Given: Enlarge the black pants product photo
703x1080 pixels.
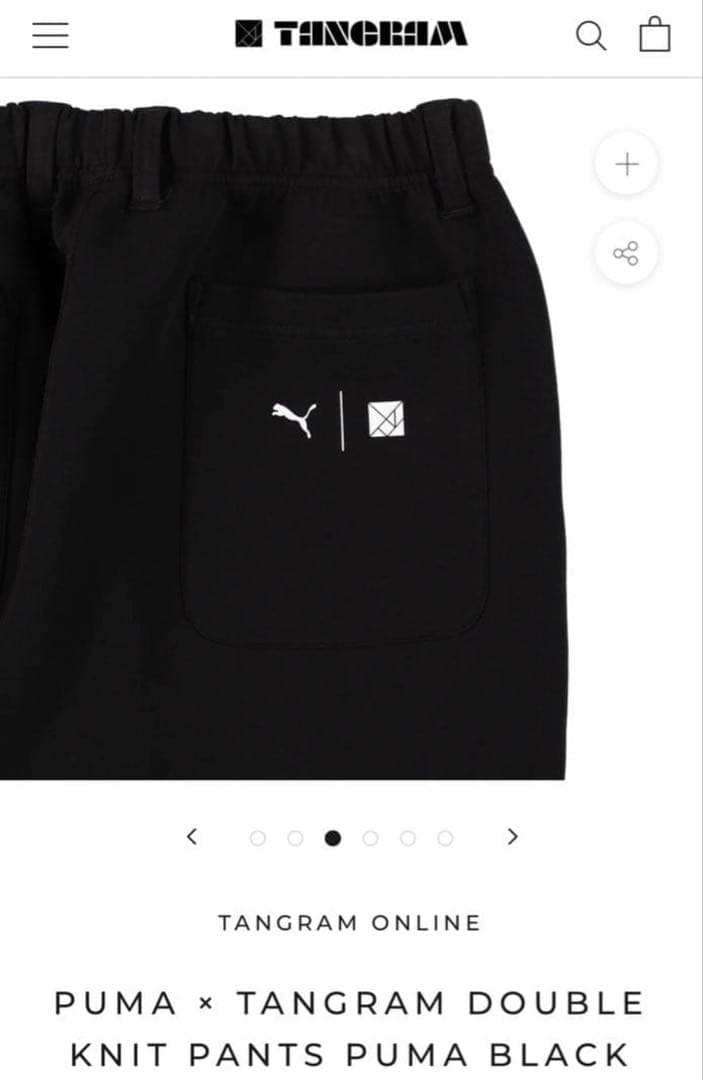Looking at the screenshot, I should 300,450.
